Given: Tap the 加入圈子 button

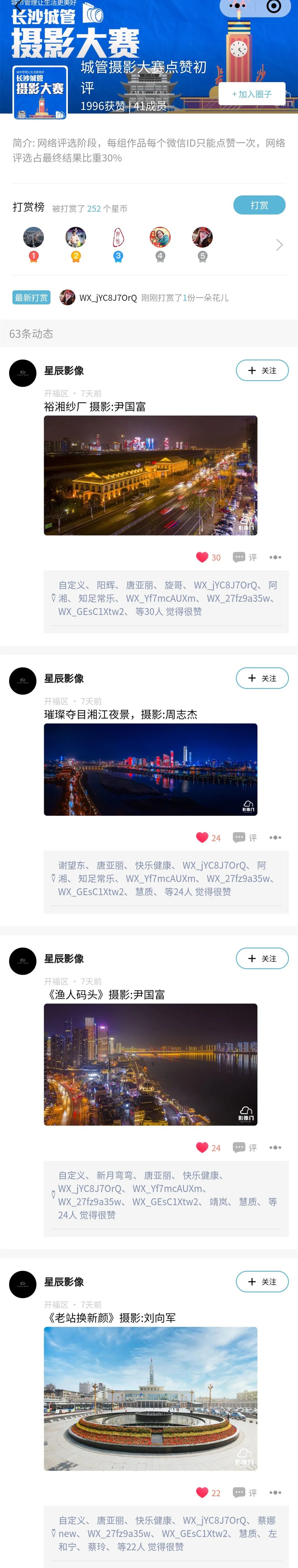Looking at the screenshot, I should (x=252, y=94).
